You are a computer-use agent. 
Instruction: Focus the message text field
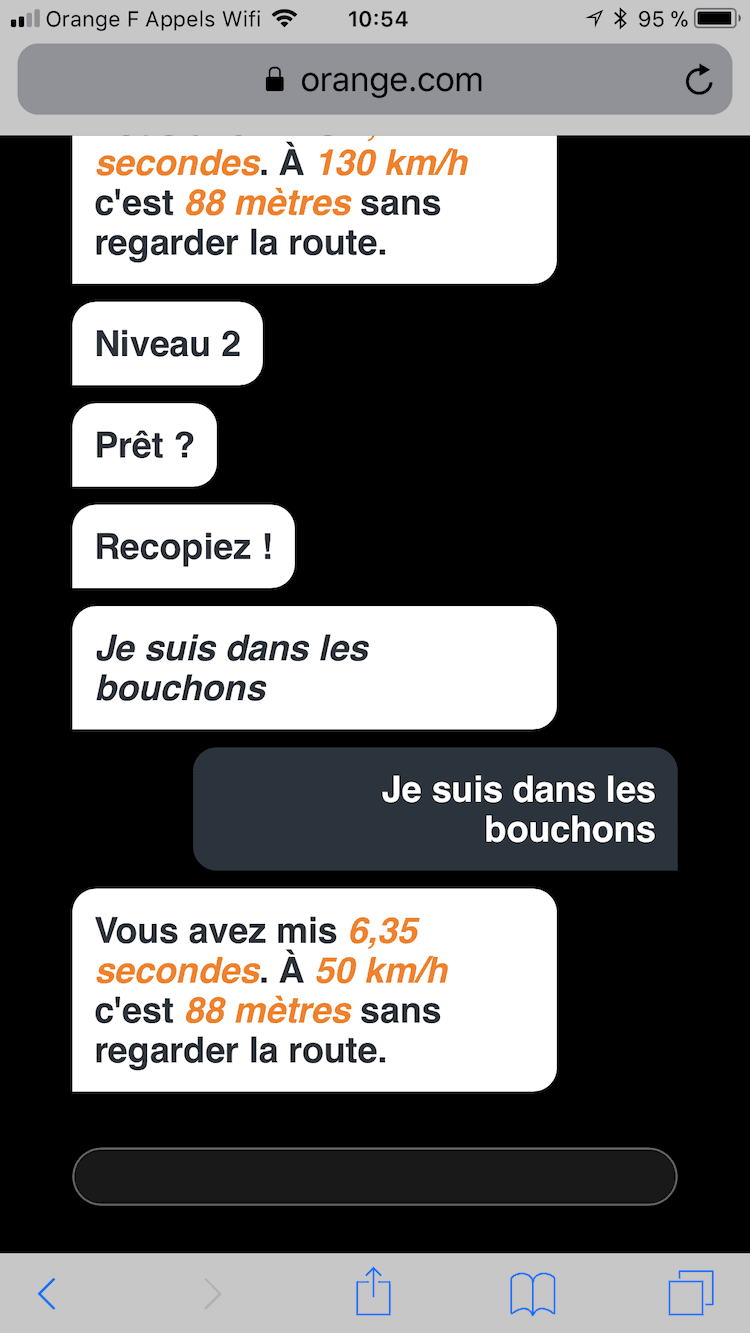click(x=374, y=1176)
